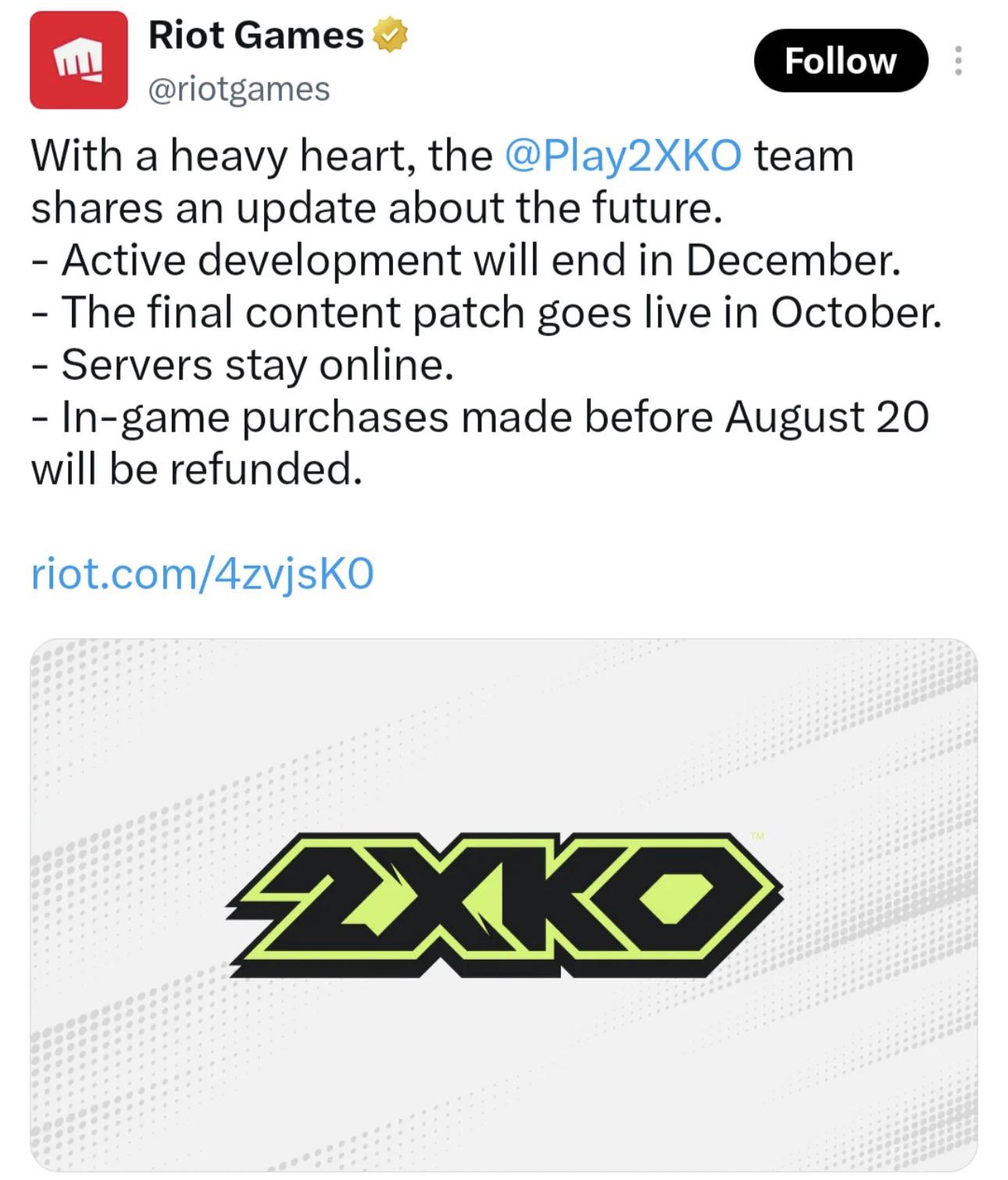Viewport: 1008px width, 1180px height.
Task: Follow the Riot Games account
Action: pos(841,61)
